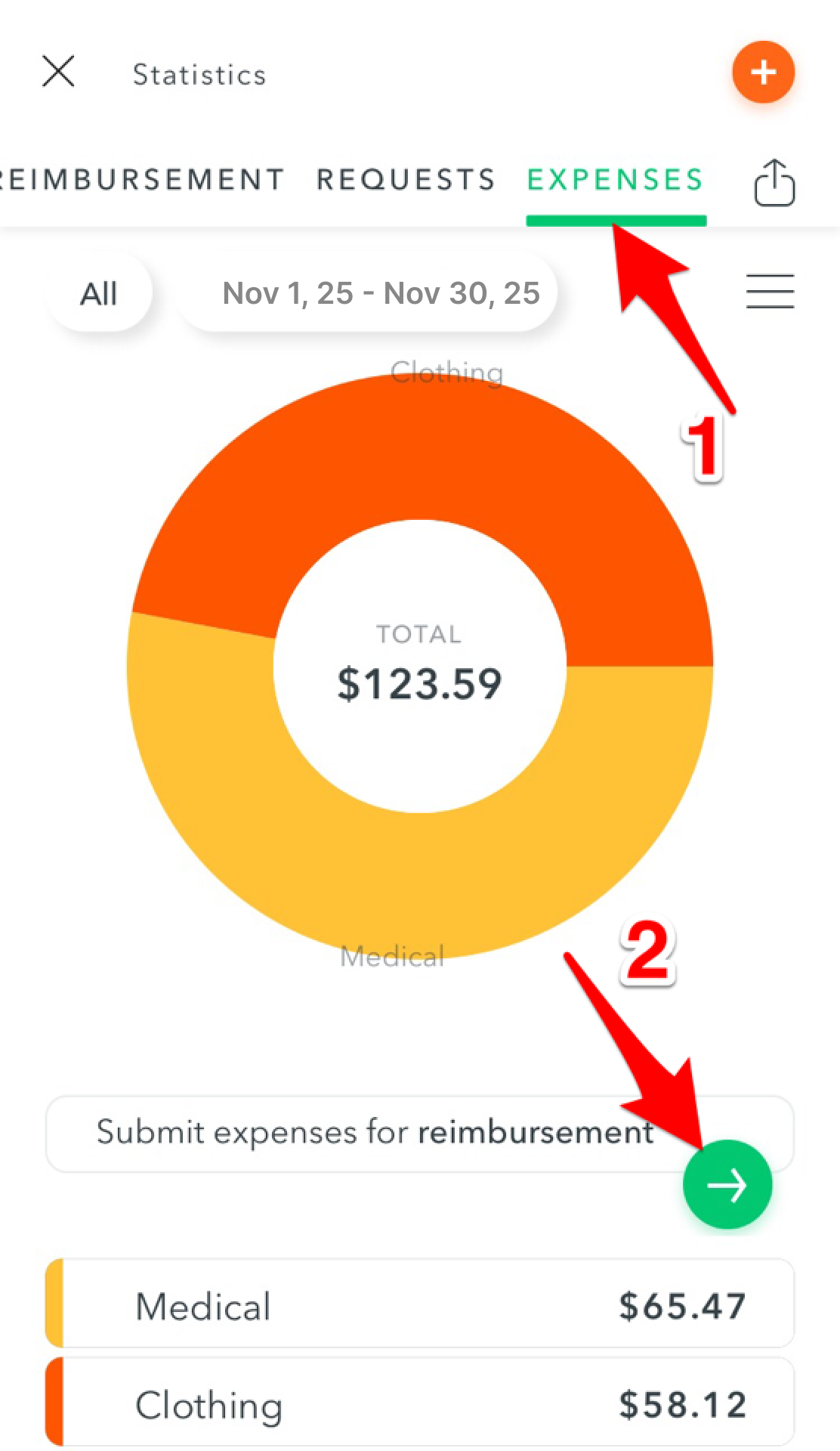Open the Medical category row

pos(420,1303)
